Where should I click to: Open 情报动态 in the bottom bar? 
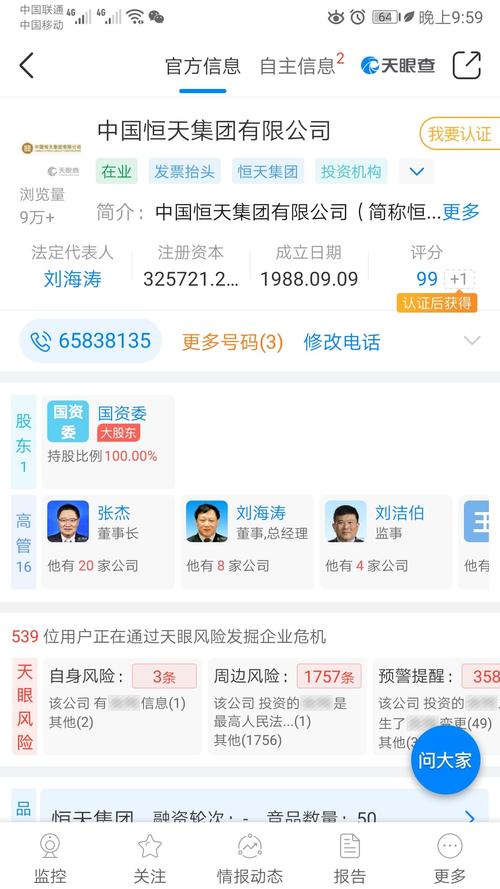point(250,857)
